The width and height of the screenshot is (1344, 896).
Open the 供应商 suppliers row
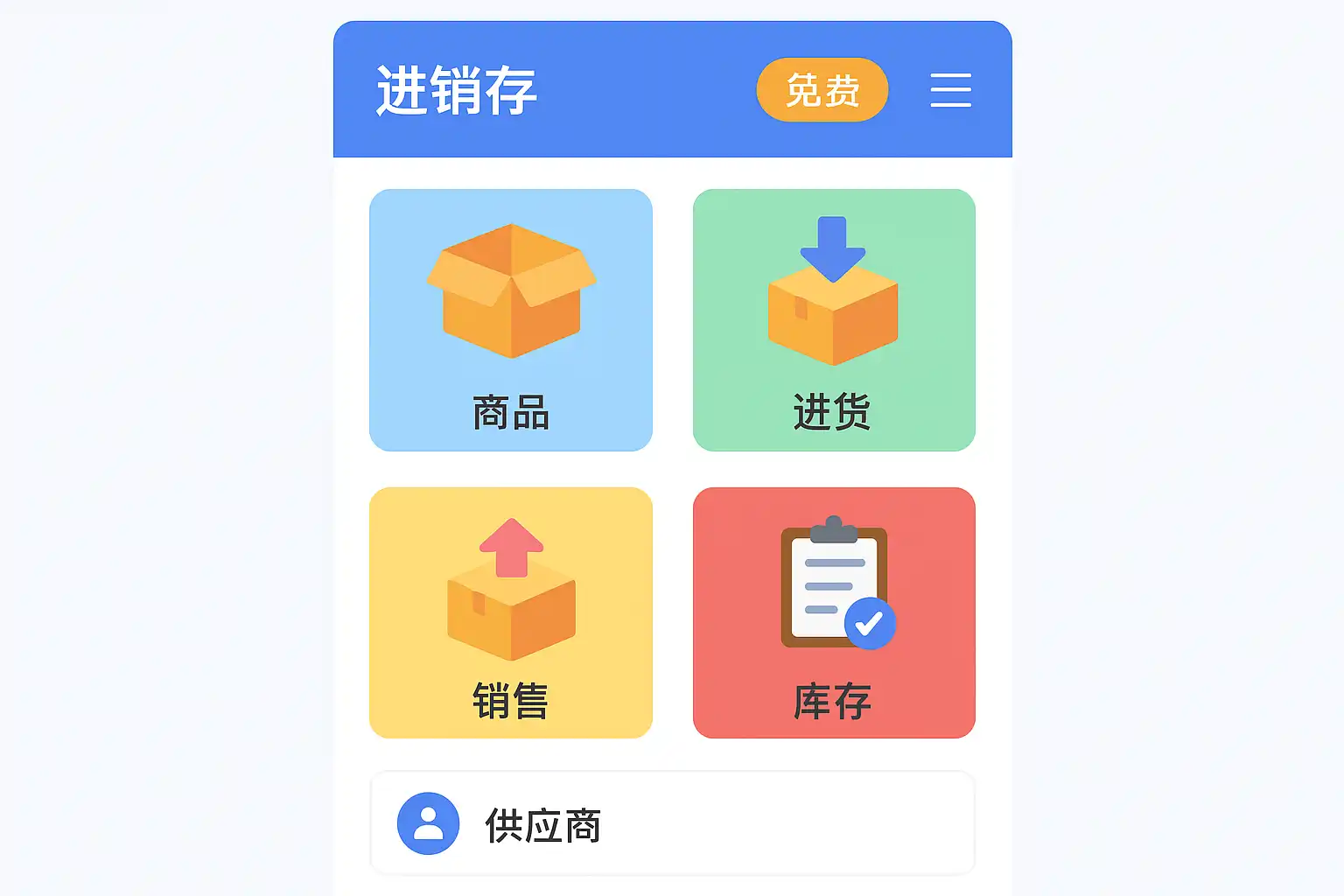(672, 823)
